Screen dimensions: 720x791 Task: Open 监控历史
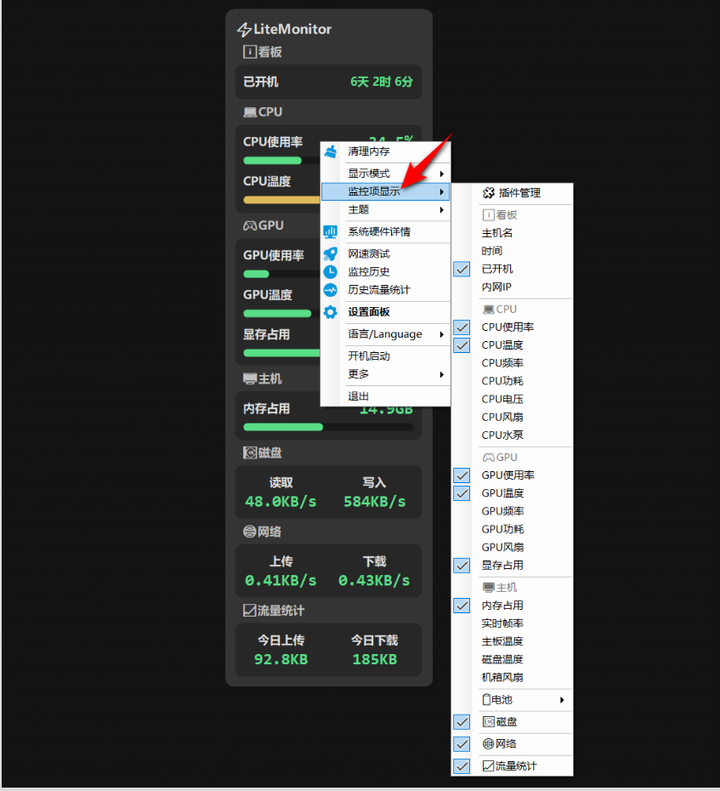tap(385, 272)
